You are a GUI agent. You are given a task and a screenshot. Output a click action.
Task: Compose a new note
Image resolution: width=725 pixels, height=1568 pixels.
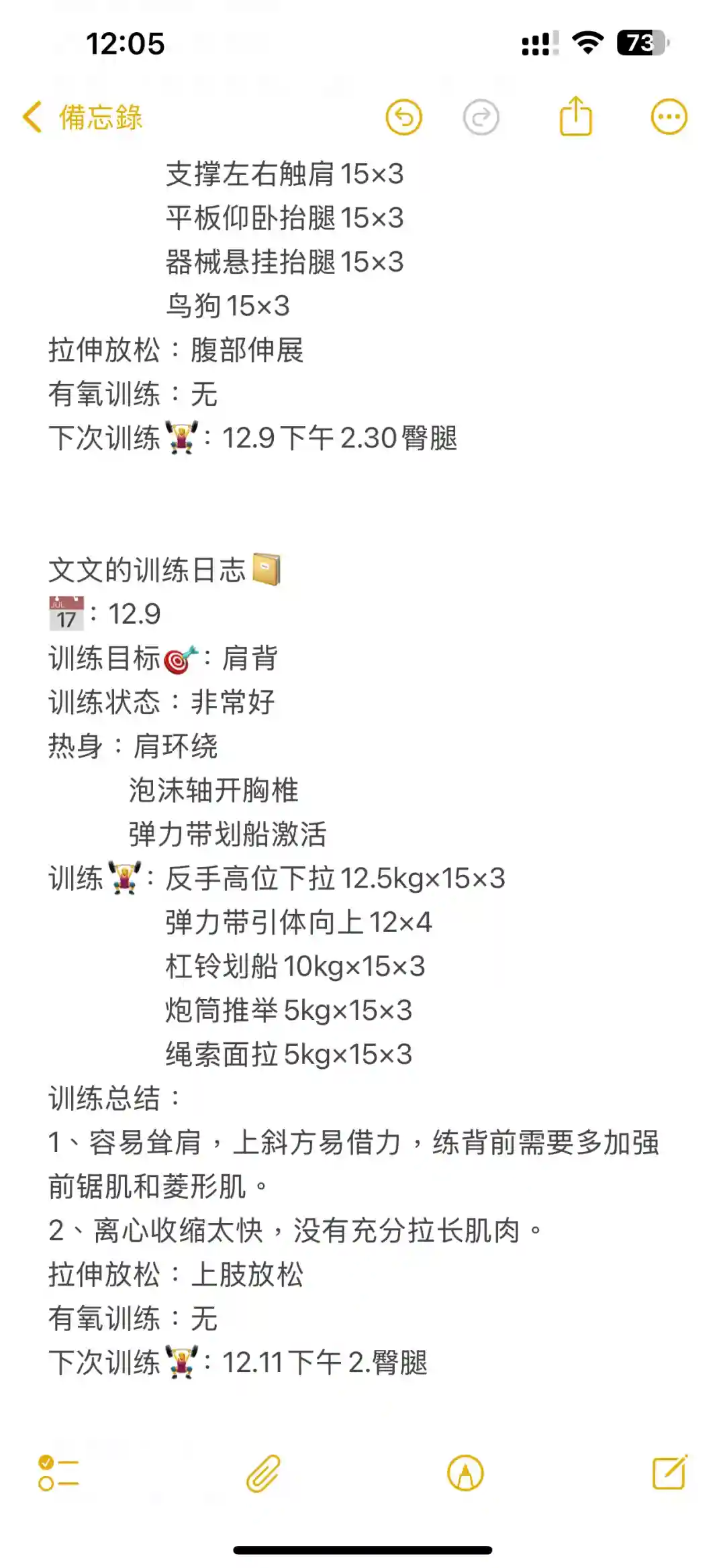click(669, 1473)
